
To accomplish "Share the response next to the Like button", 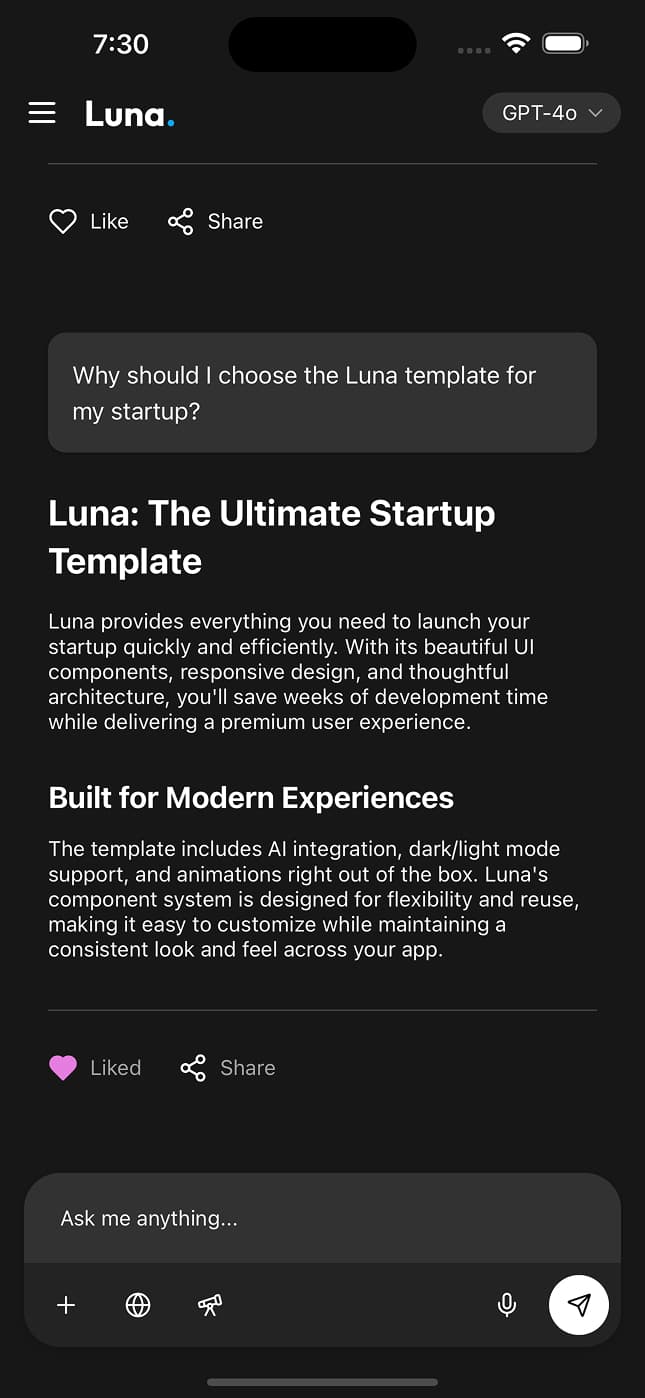I will pos(215,221).
